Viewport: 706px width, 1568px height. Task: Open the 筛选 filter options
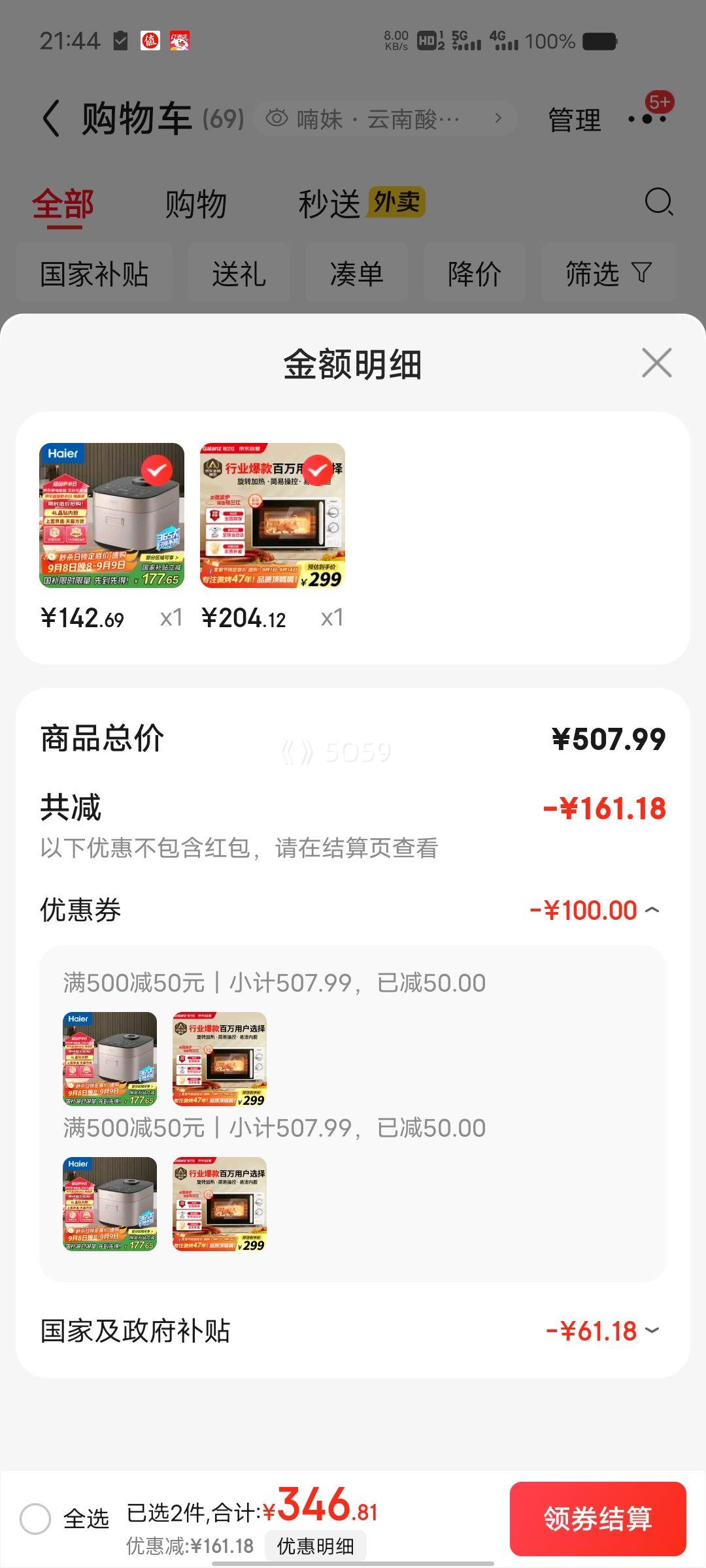coord(609,274)
